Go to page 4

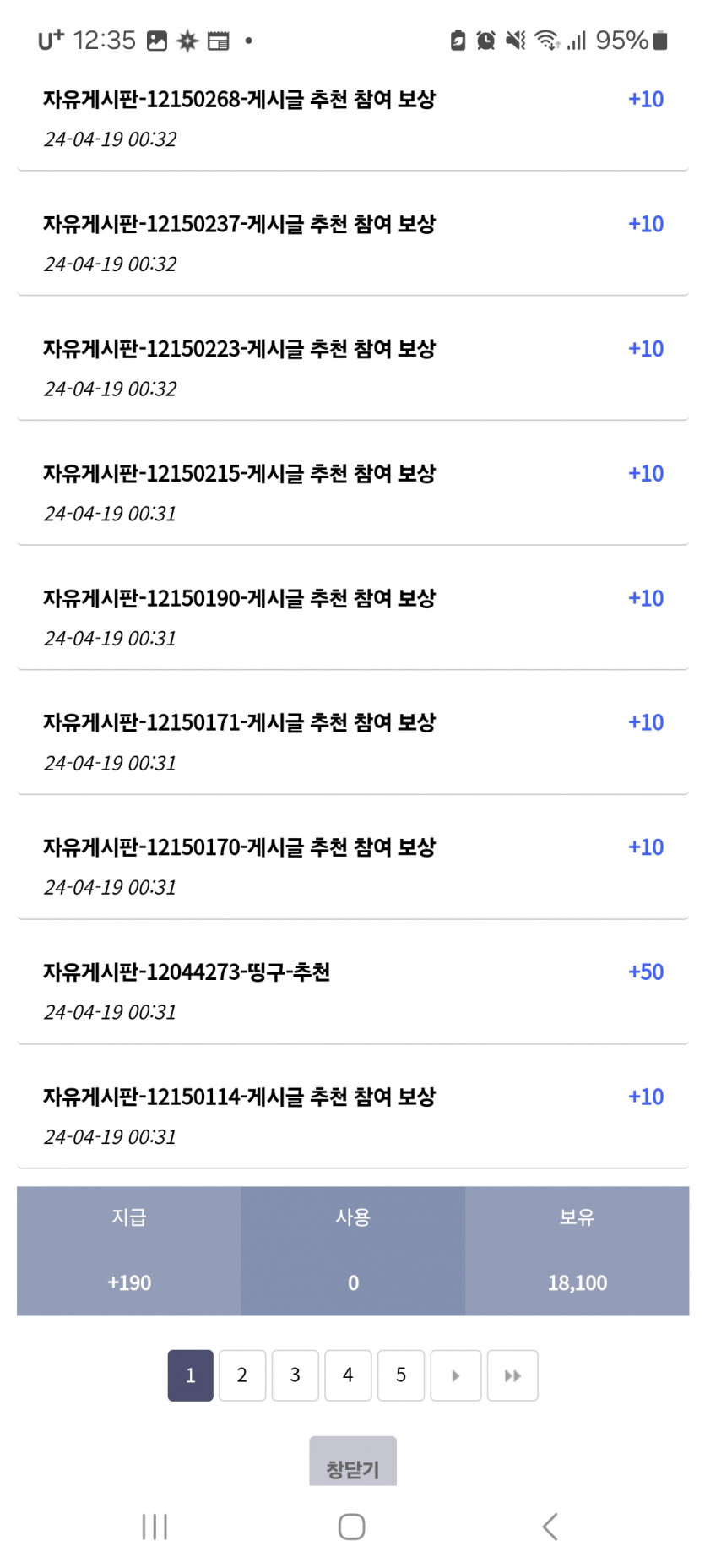tap(348, 1375)
